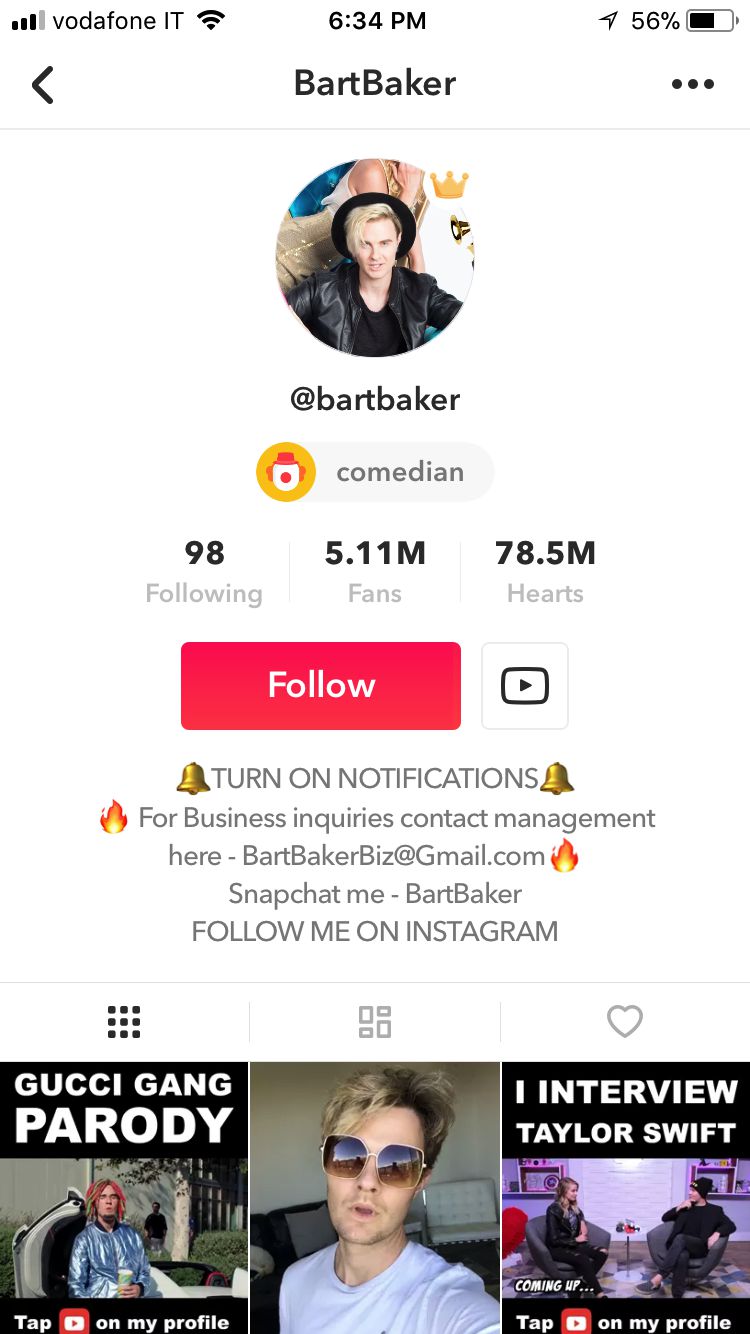Switch to the large tiles layout tab
The image size is (750, 1334).
(x=375, y=1021)
